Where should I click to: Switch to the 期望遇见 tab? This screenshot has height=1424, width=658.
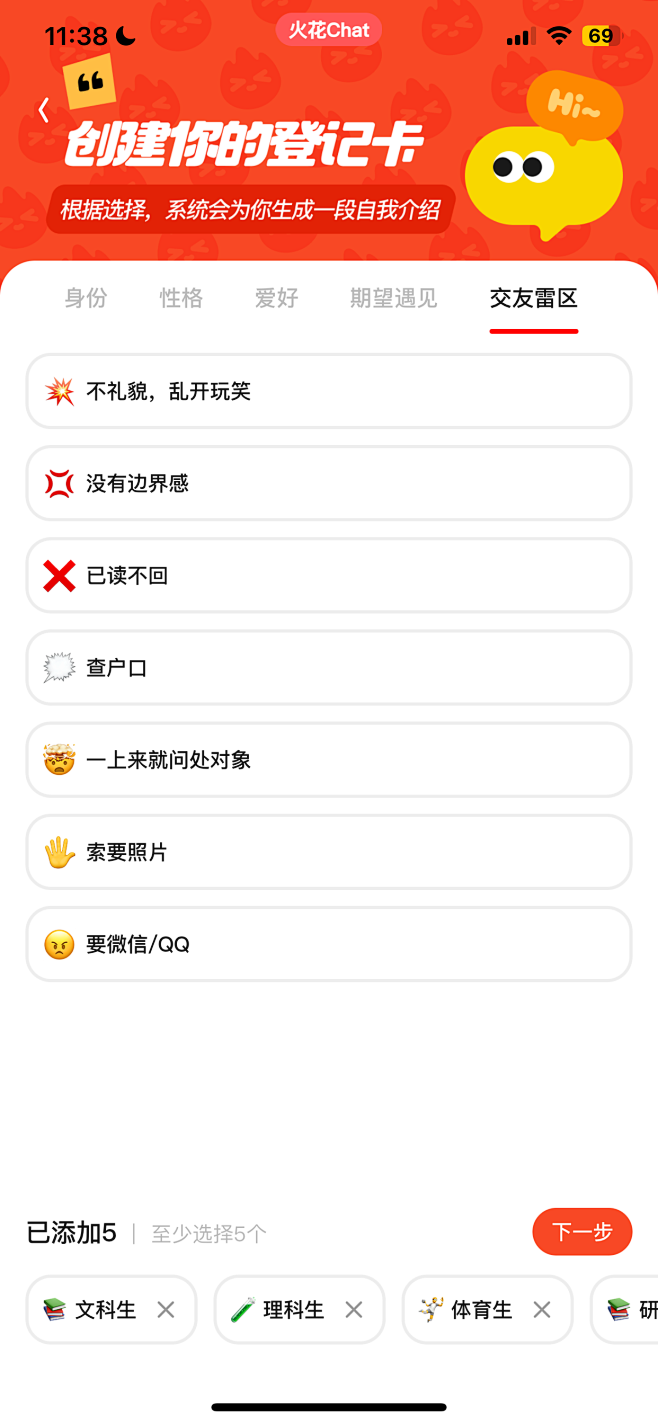click(x=394, y=298)
